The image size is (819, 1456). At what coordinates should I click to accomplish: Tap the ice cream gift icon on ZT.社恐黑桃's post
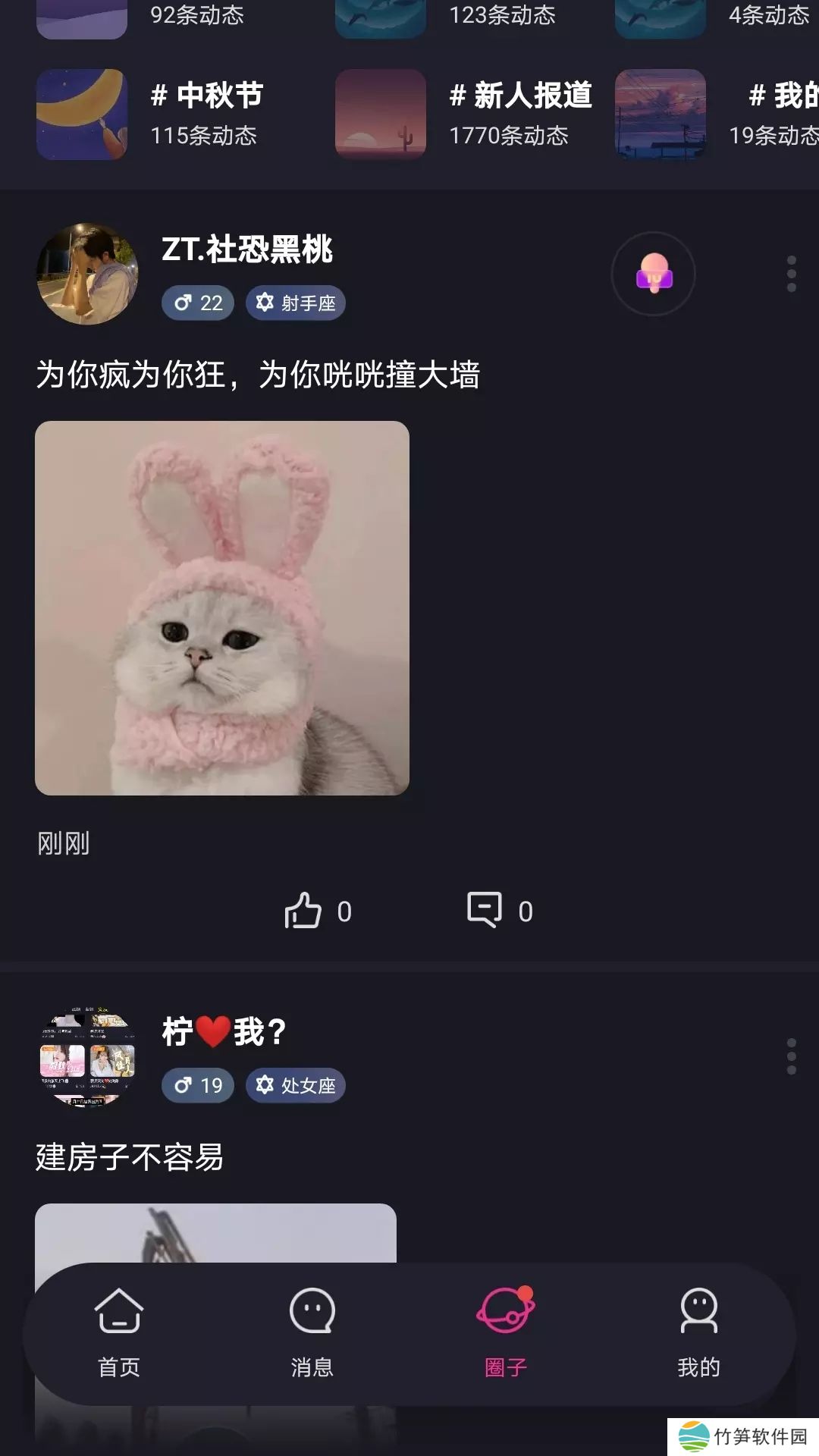(x=653, y=274)
